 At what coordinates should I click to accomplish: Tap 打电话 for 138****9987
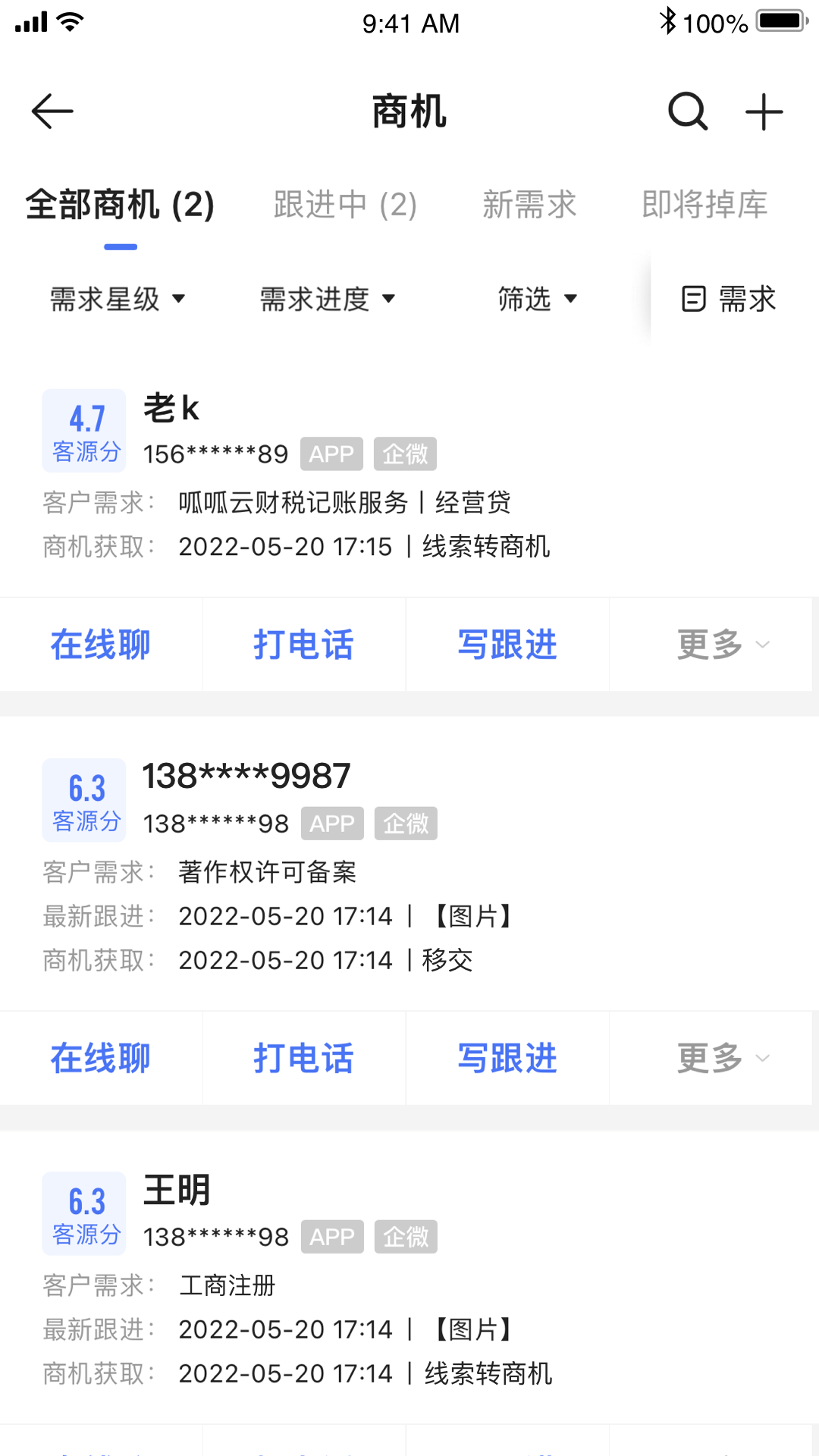[304, 1058]
